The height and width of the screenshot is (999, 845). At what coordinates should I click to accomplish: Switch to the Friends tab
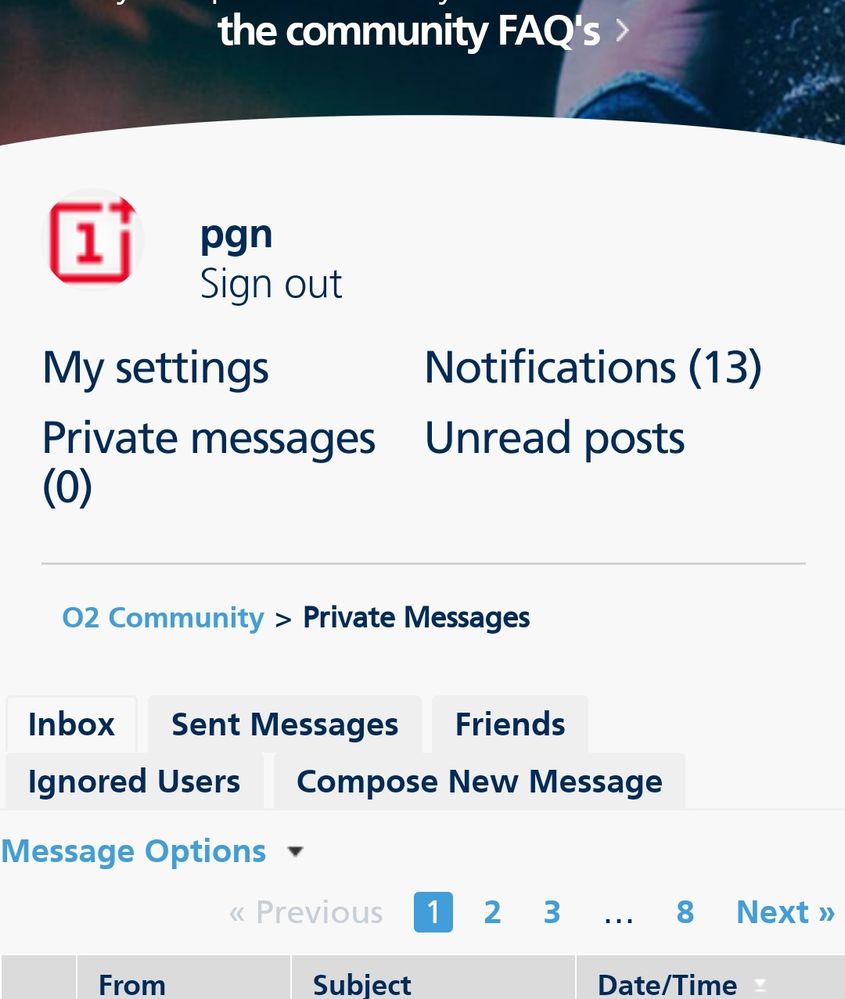tap(510, 724)
